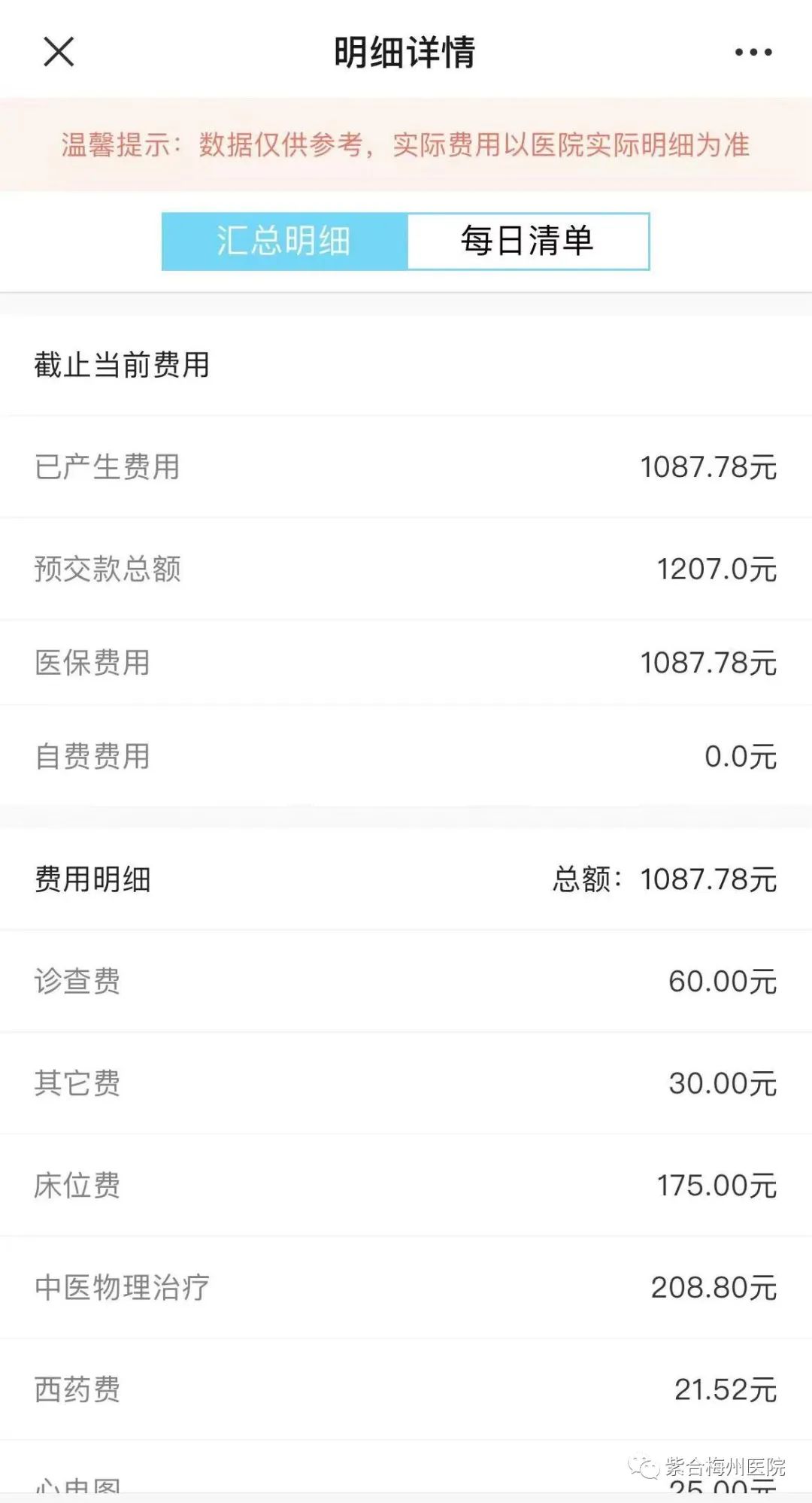Image resolution: width=812 pixels, height=1503 pixels.
Task: Close the 明细详情 page
Action: pyautogui.click(x=59, y=52)
